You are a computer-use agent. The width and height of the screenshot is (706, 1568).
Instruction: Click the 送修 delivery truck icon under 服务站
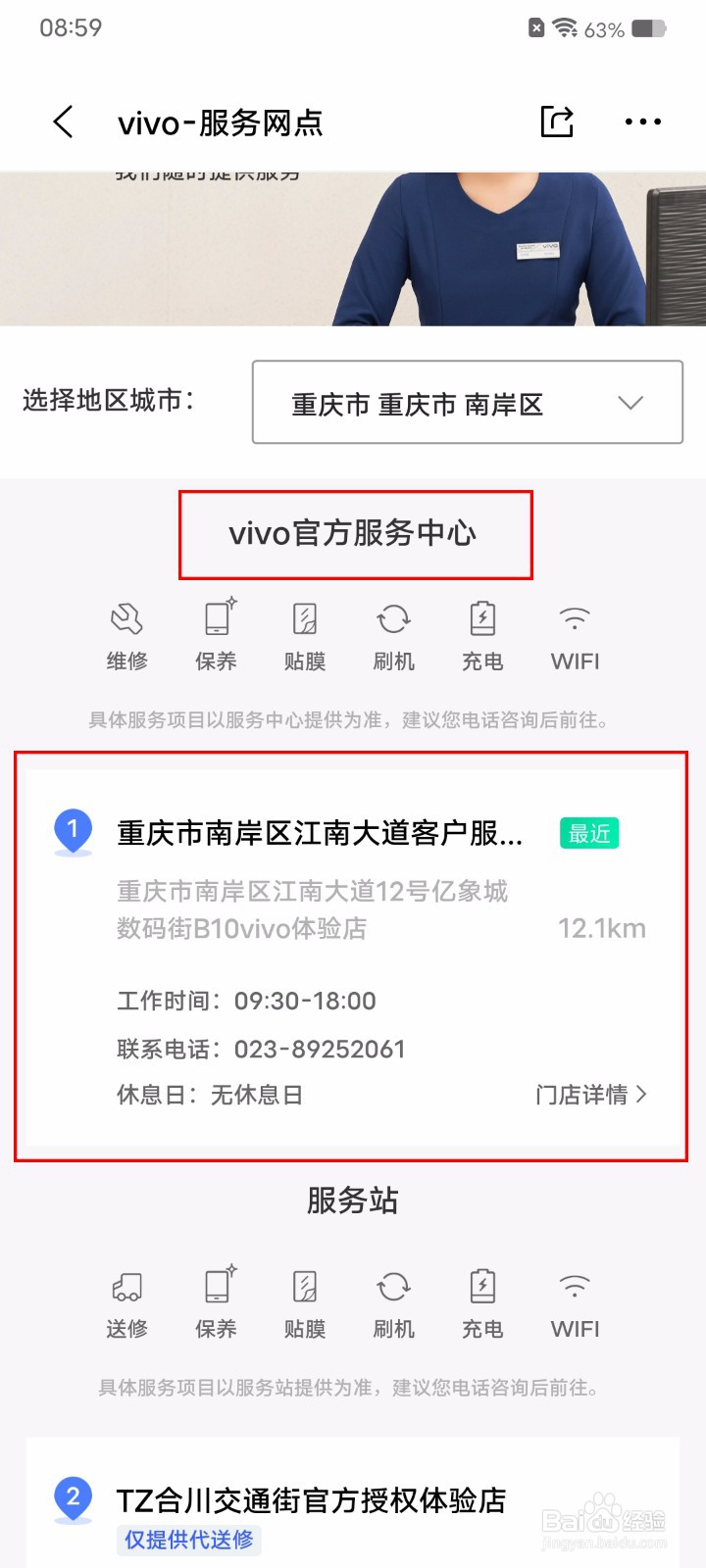[x=126, y=1289]
